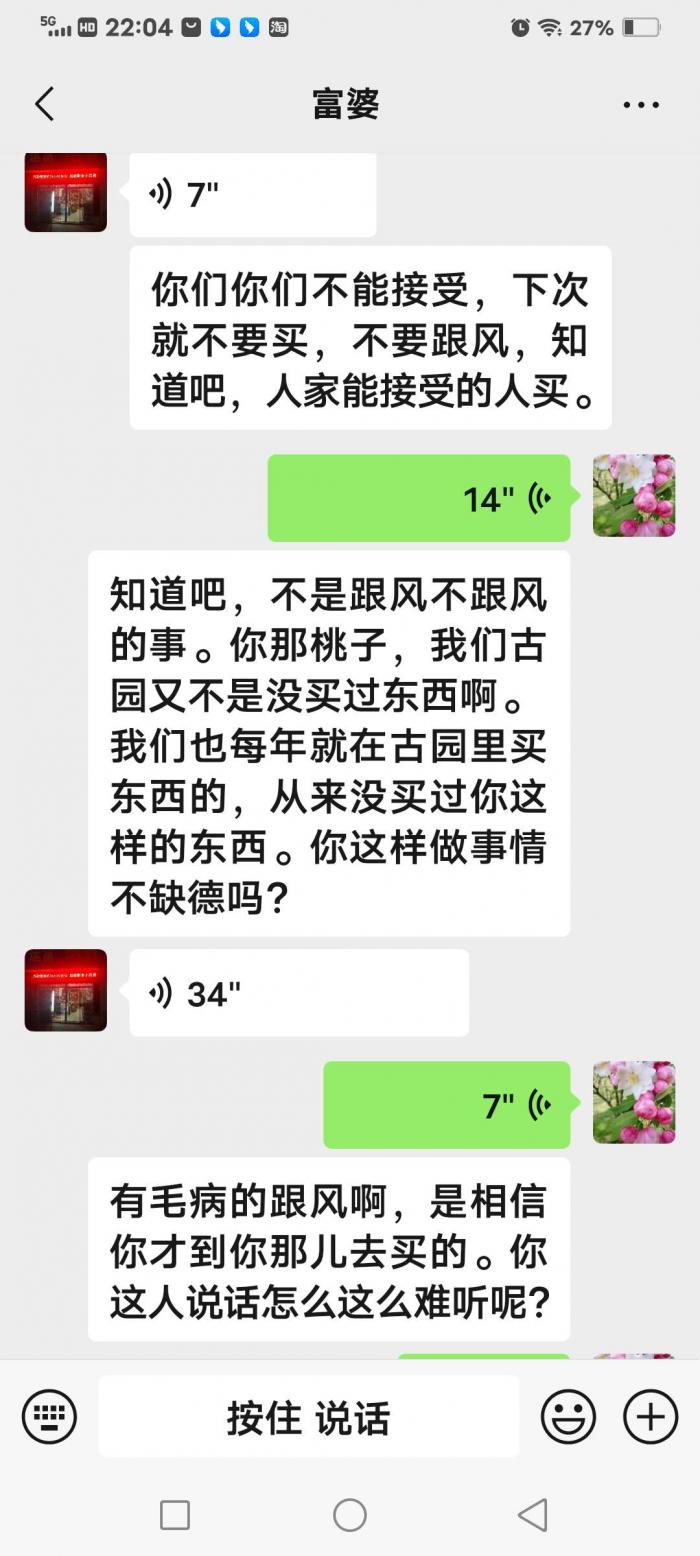
Task: Play the sent 7-second voice message
Action: (x=446, y=1105)
